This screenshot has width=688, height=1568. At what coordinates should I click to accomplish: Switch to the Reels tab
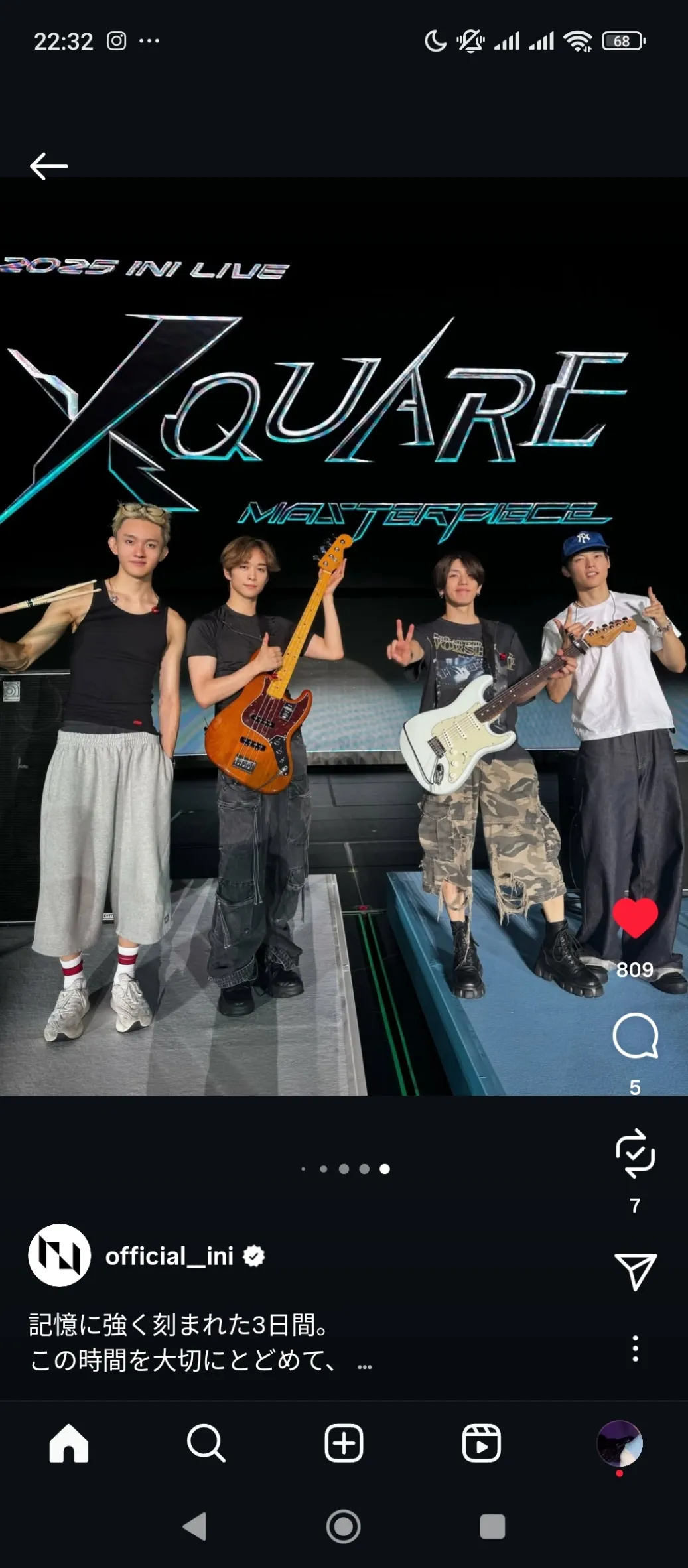coord(481,1443)
